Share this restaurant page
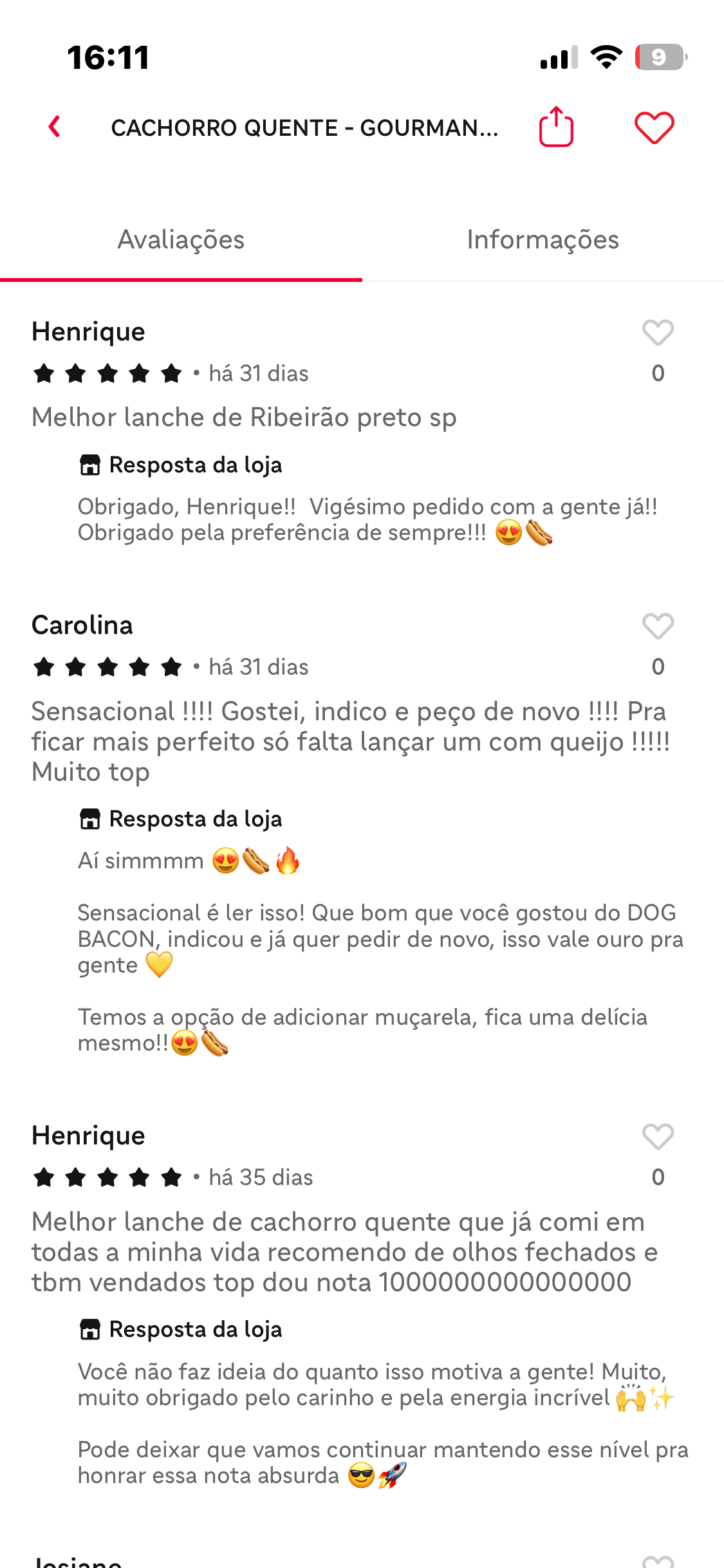The height and width of the screenshot is (1568, 724). 556,127
